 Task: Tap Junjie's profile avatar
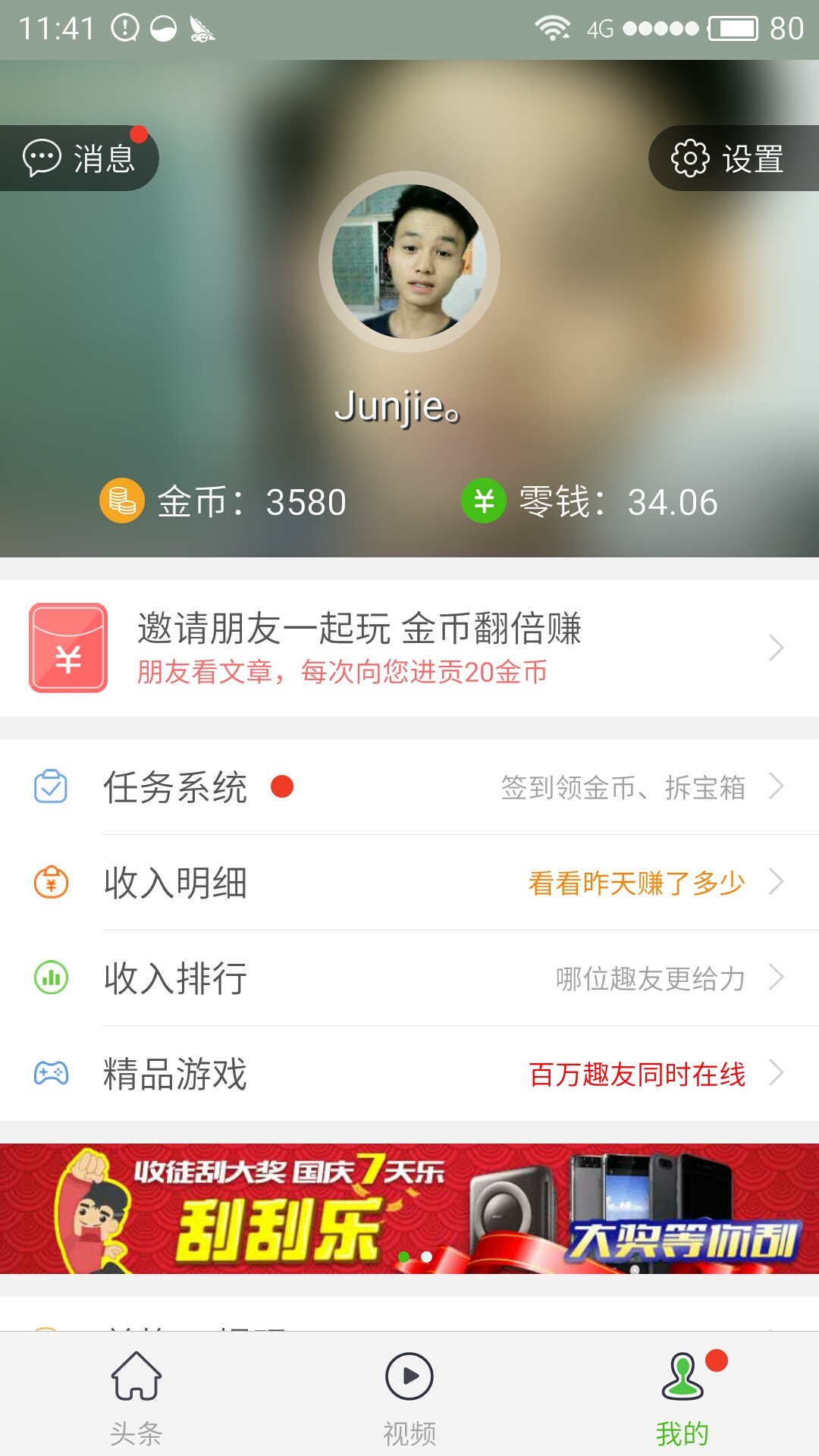pyautogui.click(x=409, y=262)
